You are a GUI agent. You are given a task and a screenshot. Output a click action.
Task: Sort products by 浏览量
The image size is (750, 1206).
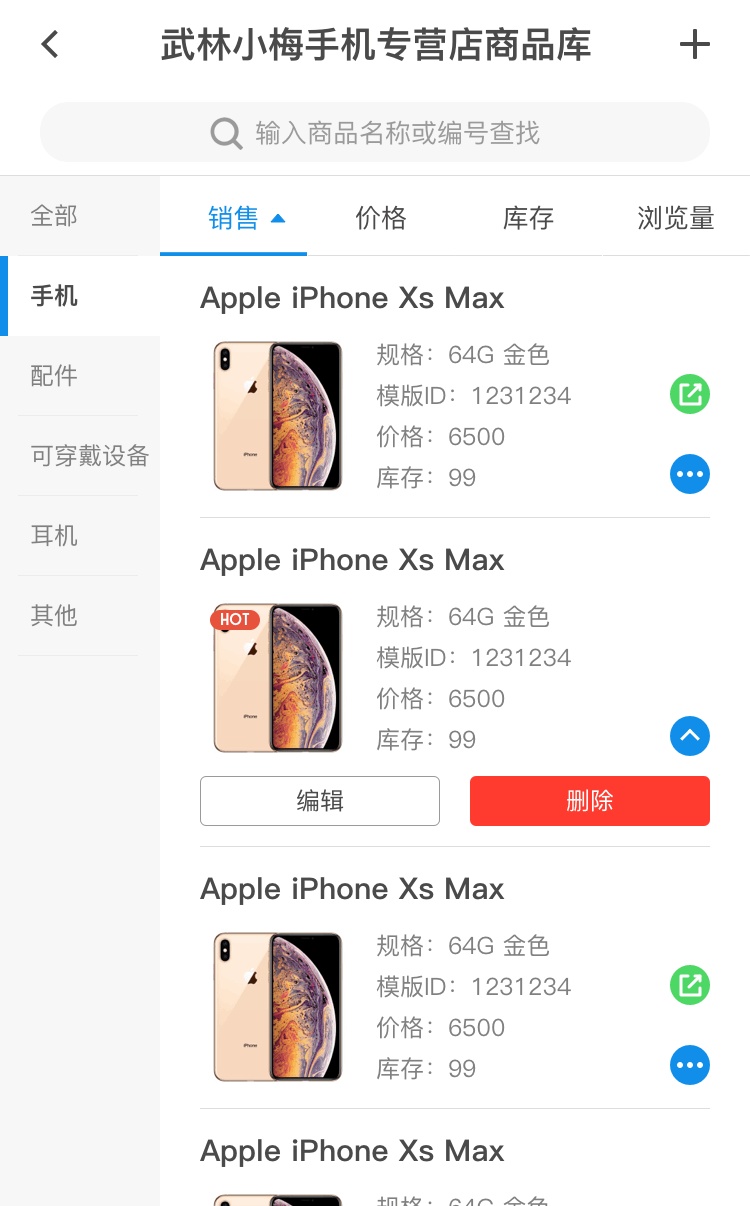(676, 218)
